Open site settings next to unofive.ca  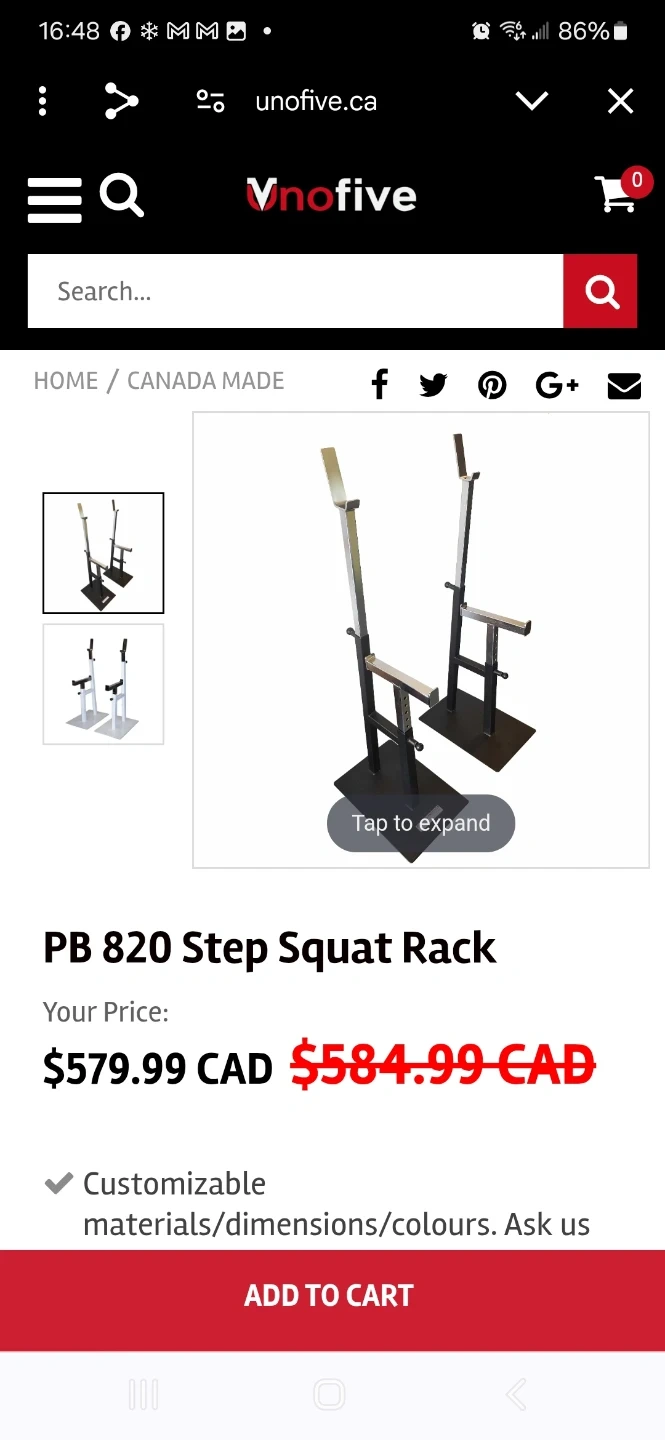click(210, 101)
